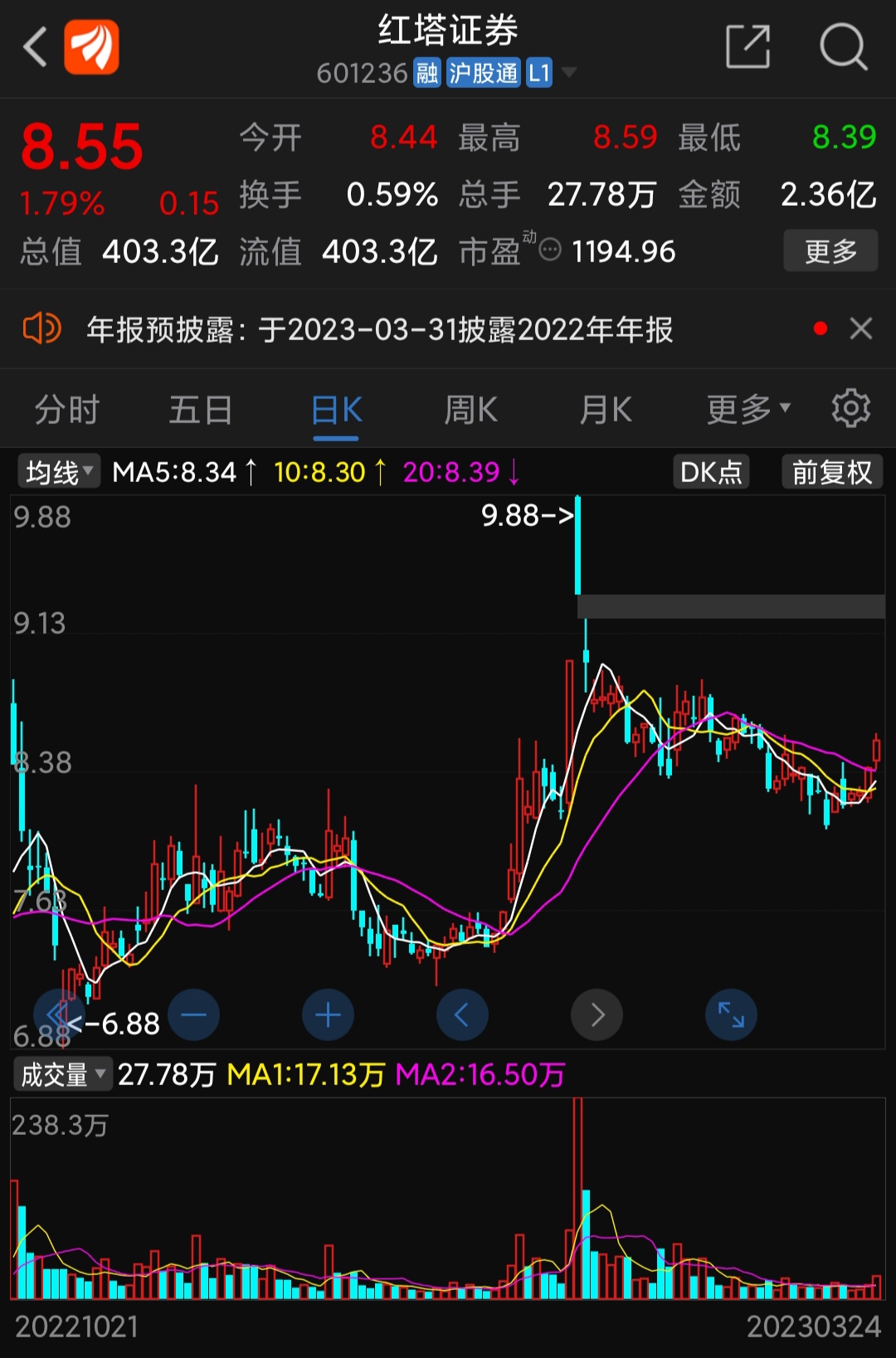896x1358 pixels.
Task: Zoom out the chart with minus button
Action: tap(193, 1015)
